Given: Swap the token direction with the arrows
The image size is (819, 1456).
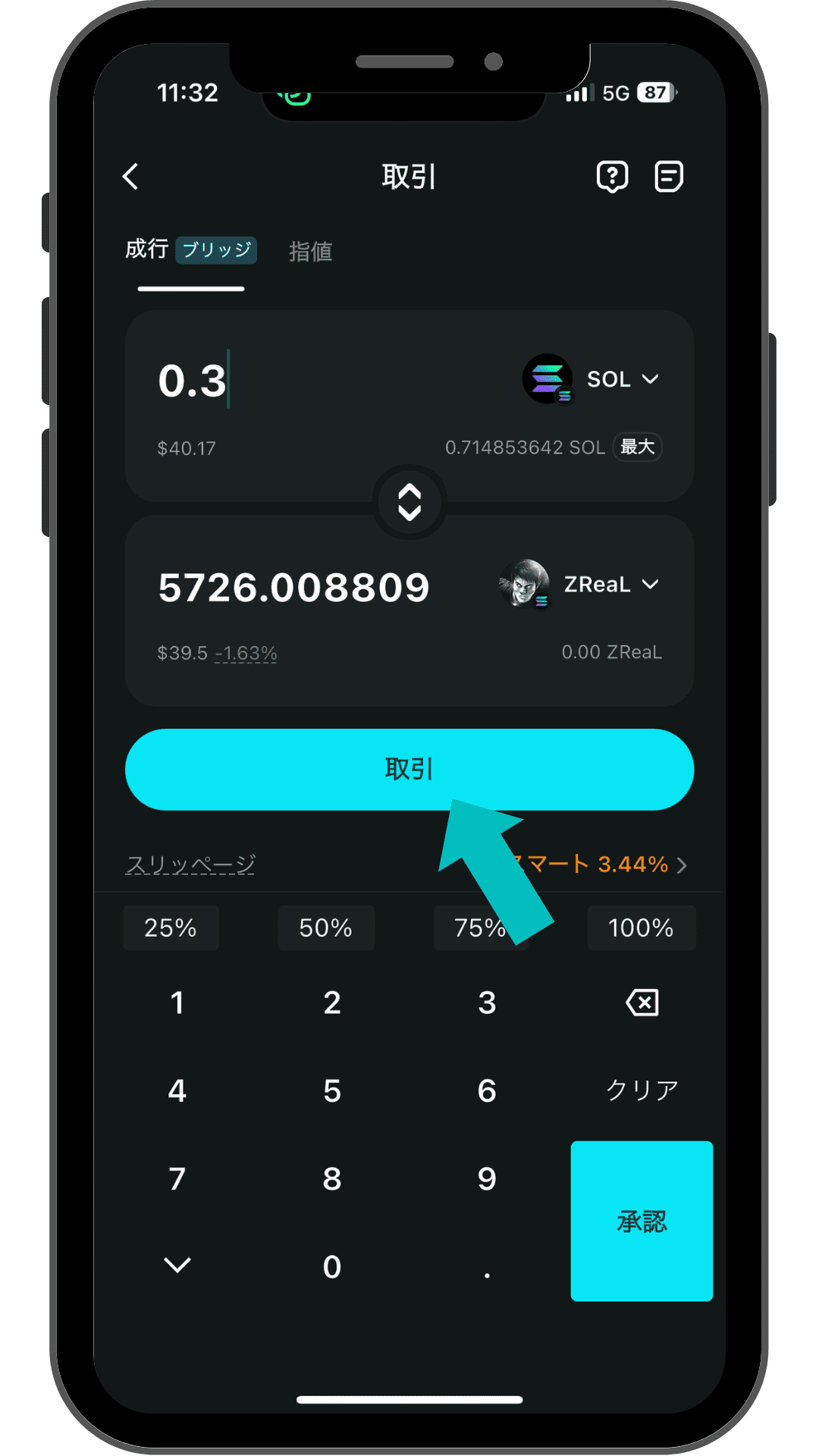Looking at the screenshot, I should coord(409,502).
